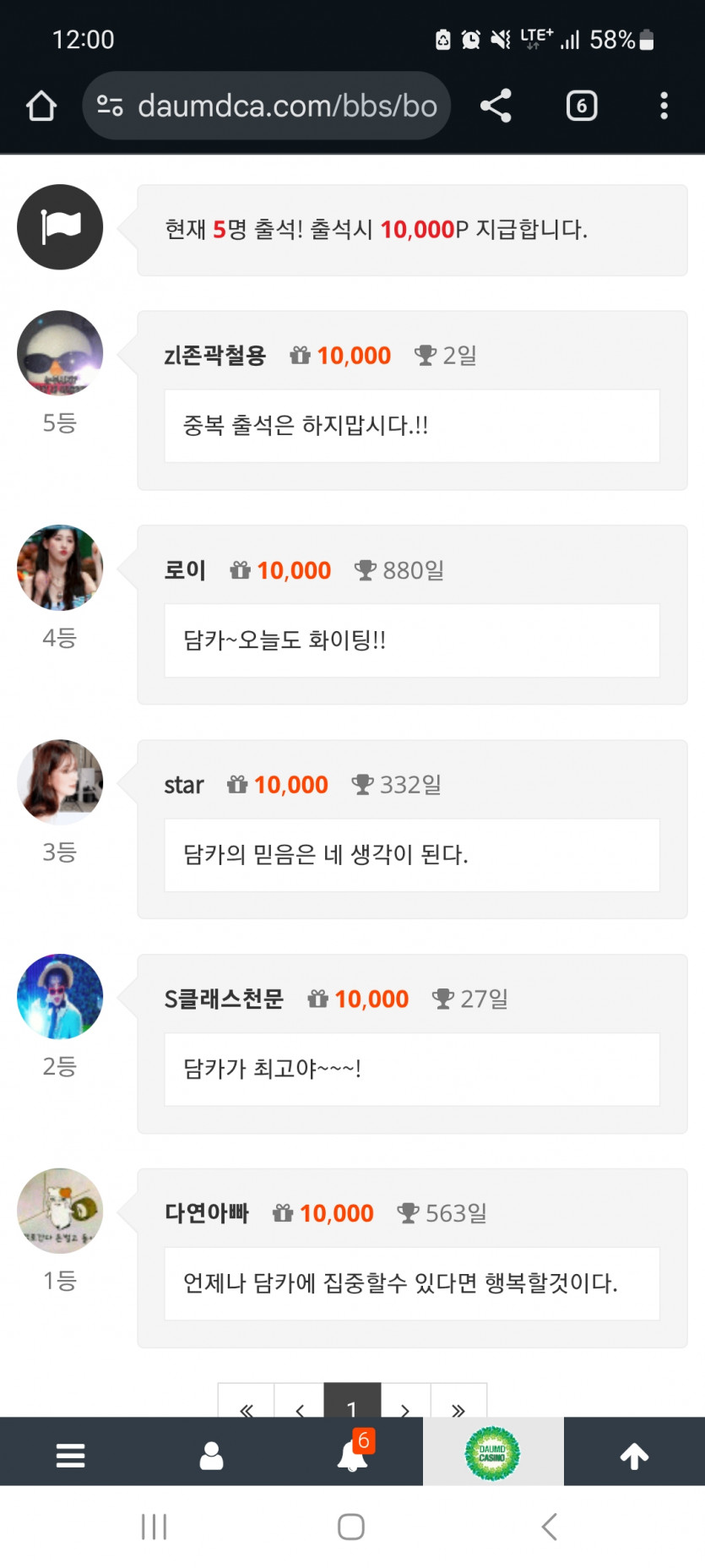Tap the share icon in the browser toolbar
Image resolution: width=705 pixels, height=1568 pixels.
point(495,105)
